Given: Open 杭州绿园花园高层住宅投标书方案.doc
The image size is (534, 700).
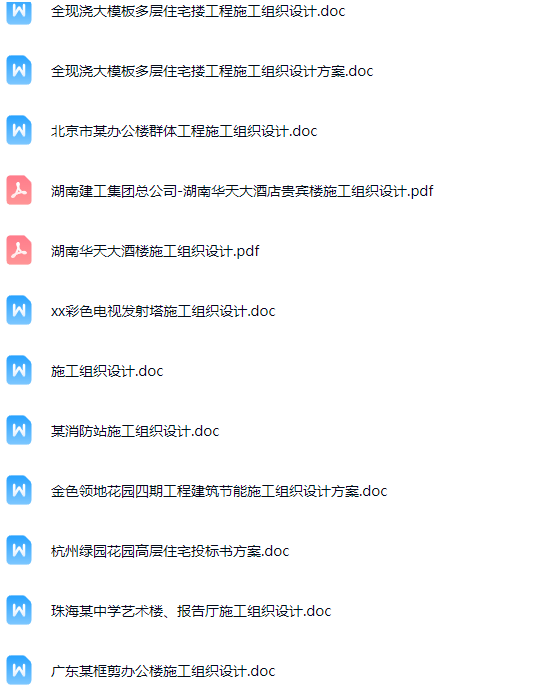Looking at the screenshot, I should coord(170,551).
